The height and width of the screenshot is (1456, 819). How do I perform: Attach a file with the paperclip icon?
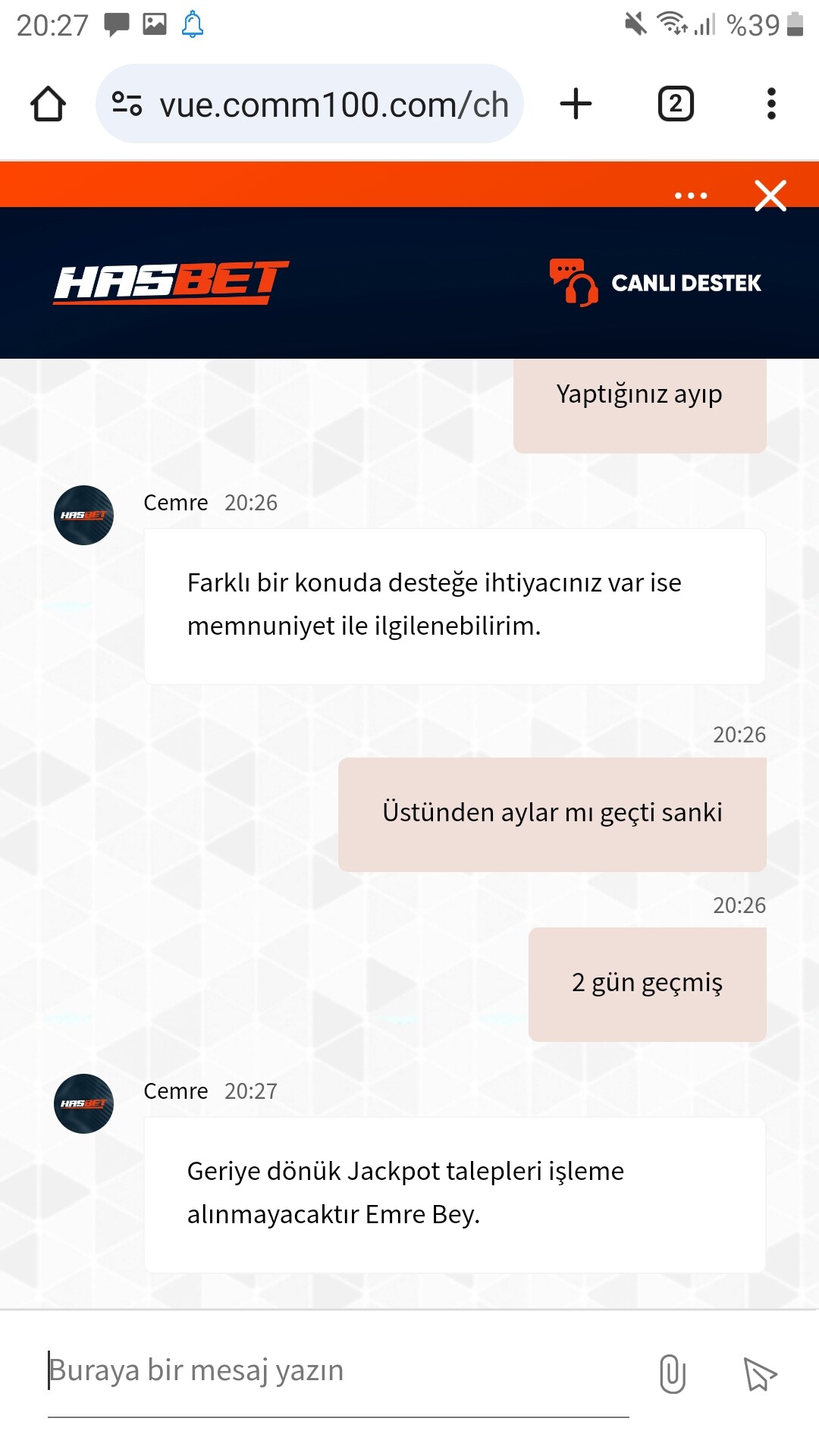coord(673,1373)
